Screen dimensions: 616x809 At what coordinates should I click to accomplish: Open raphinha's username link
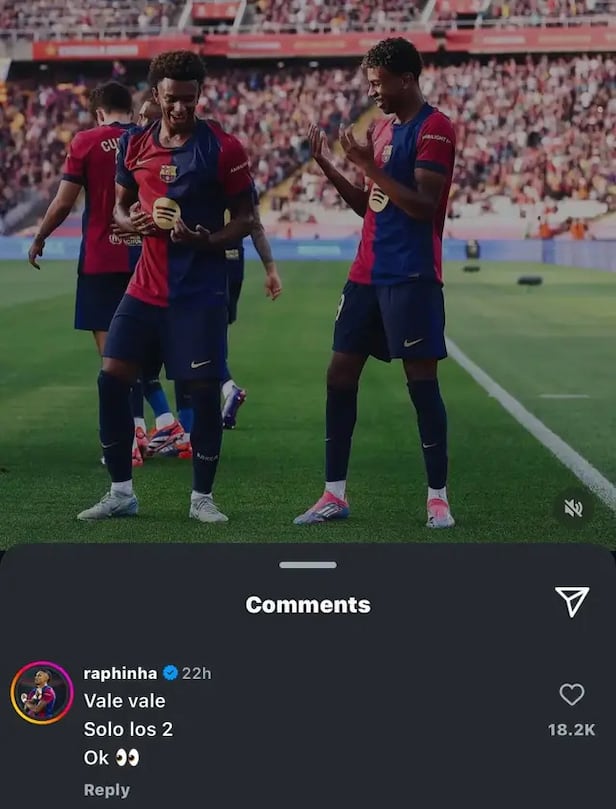tap(120, 673)
